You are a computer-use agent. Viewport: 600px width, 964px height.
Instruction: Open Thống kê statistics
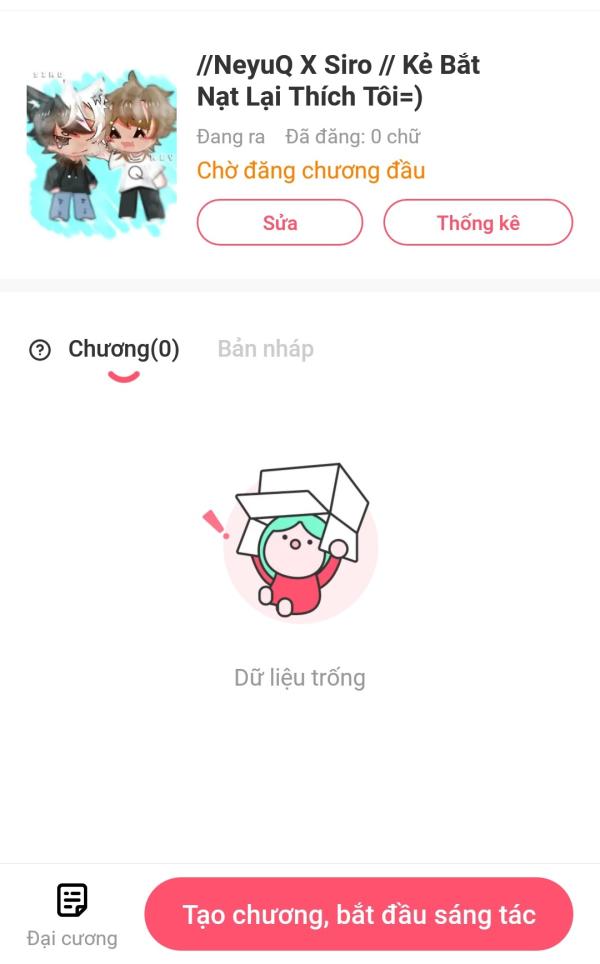pyautogui.click(x=478, y=222)
